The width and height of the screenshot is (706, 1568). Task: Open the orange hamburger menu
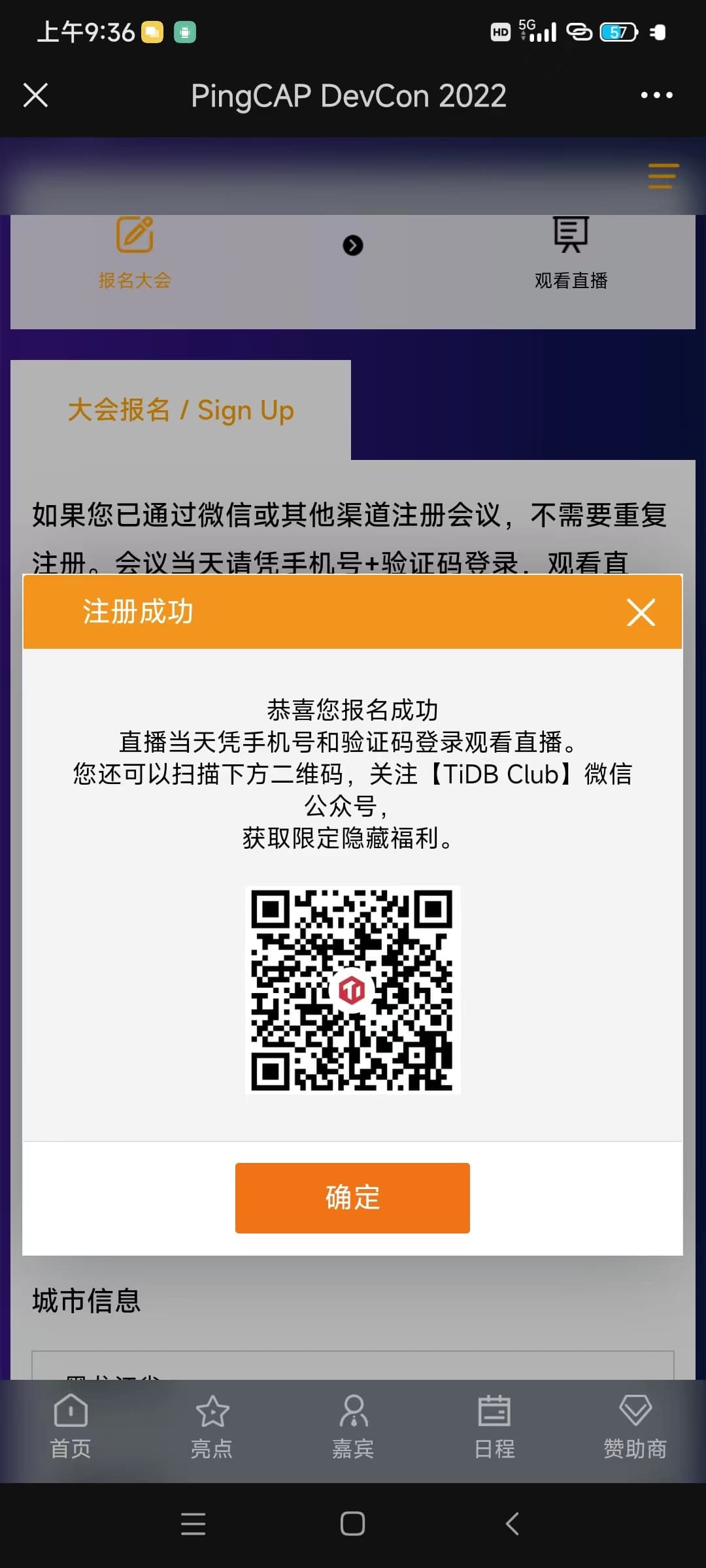(x=663, y=176)
